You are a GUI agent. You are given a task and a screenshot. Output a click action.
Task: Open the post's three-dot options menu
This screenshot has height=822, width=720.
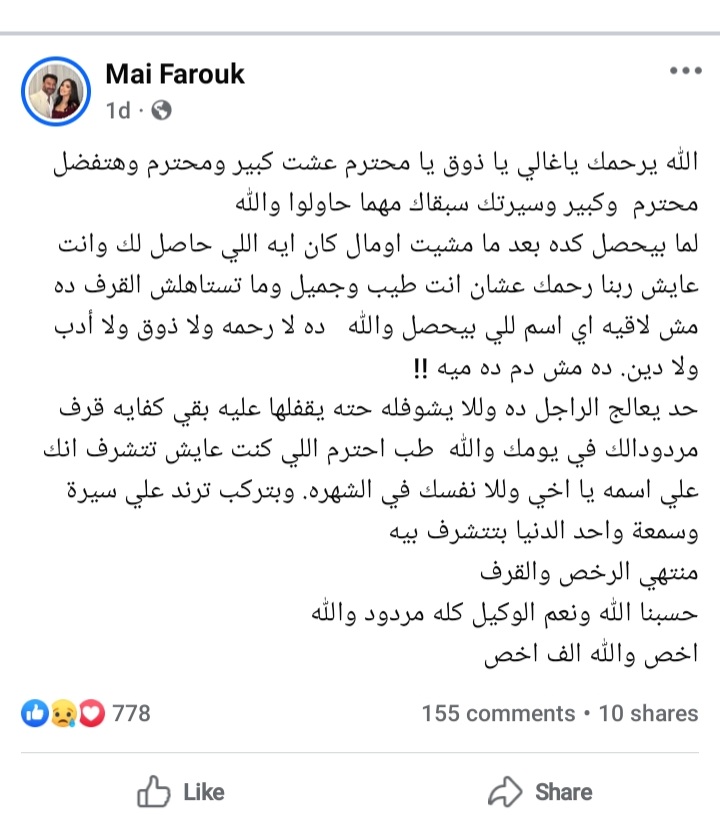[x=685, y=71]
